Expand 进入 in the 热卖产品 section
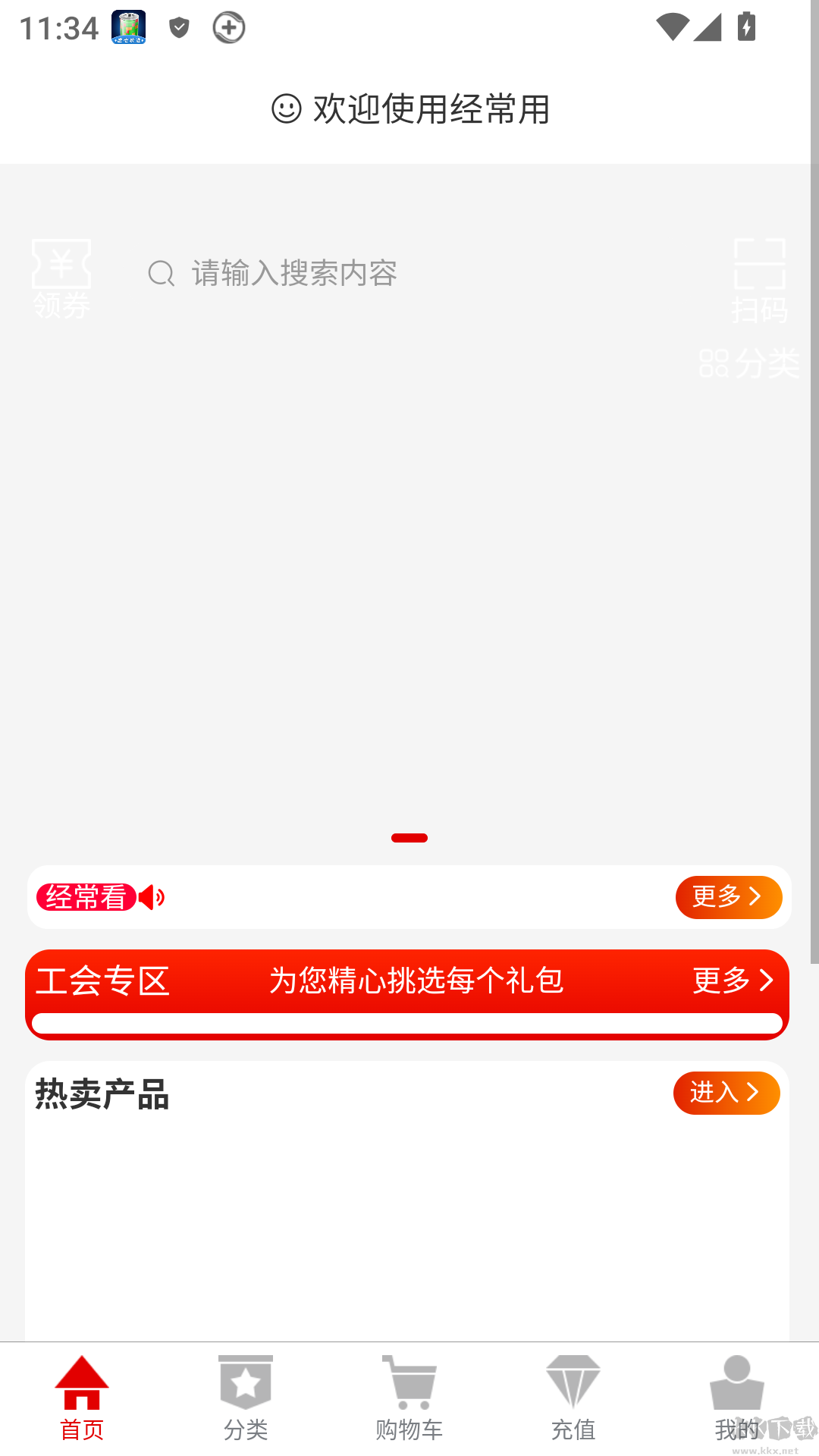 tap(726, 1093)
